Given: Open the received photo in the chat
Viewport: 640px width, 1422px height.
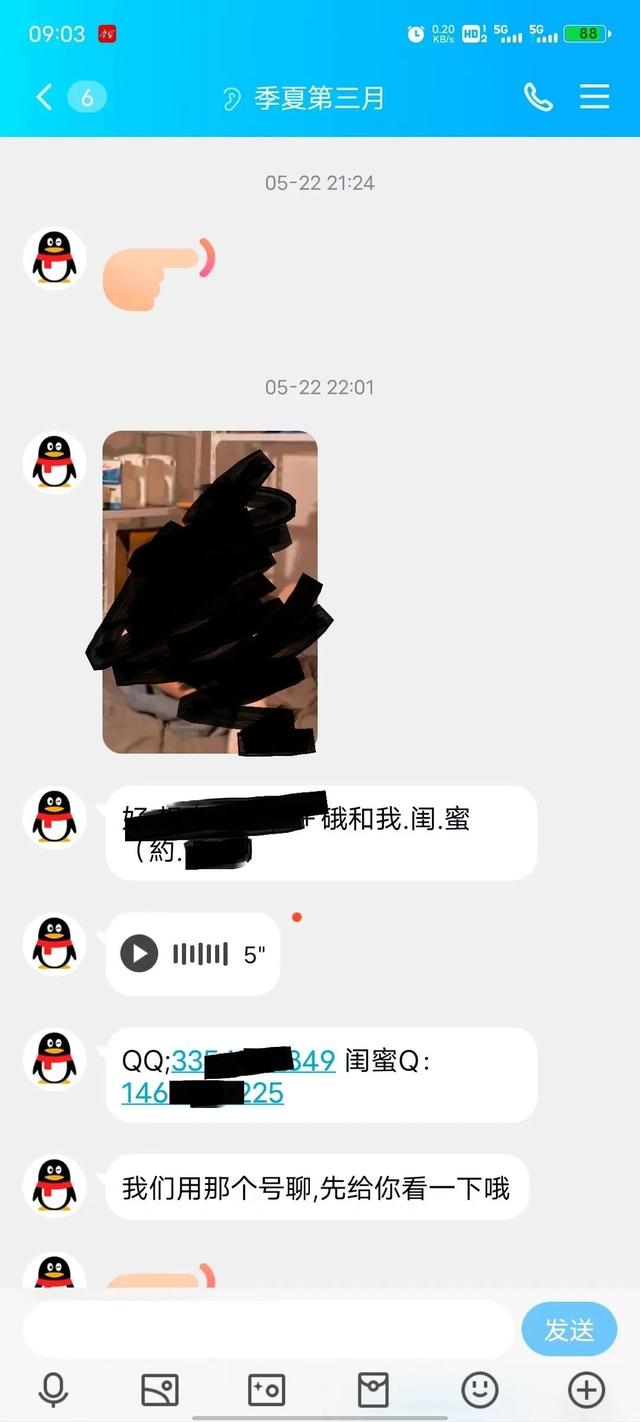Looking at the screenshot, I should [x=210, y=591].
